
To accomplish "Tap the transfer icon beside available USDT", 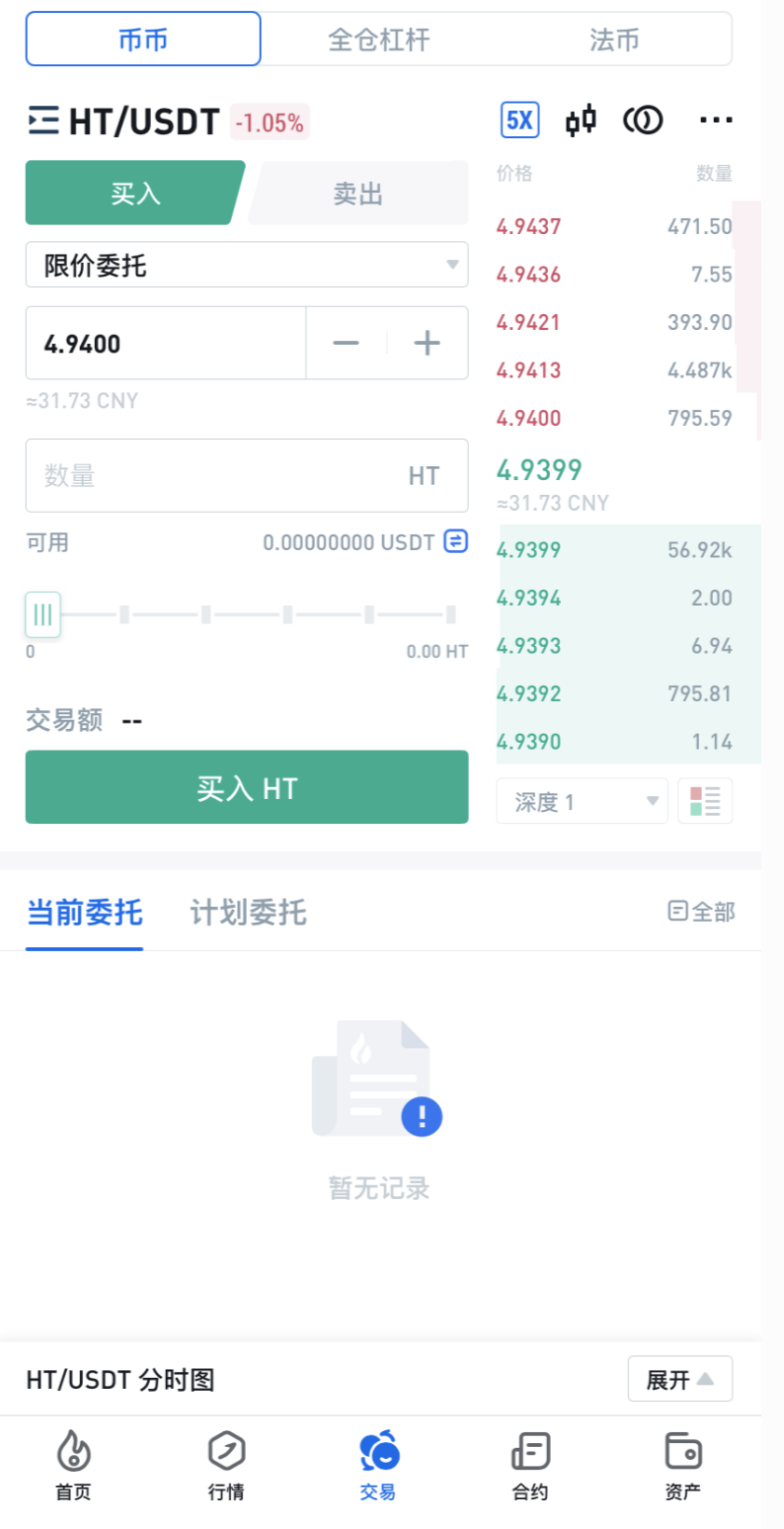I will (455, 541).
